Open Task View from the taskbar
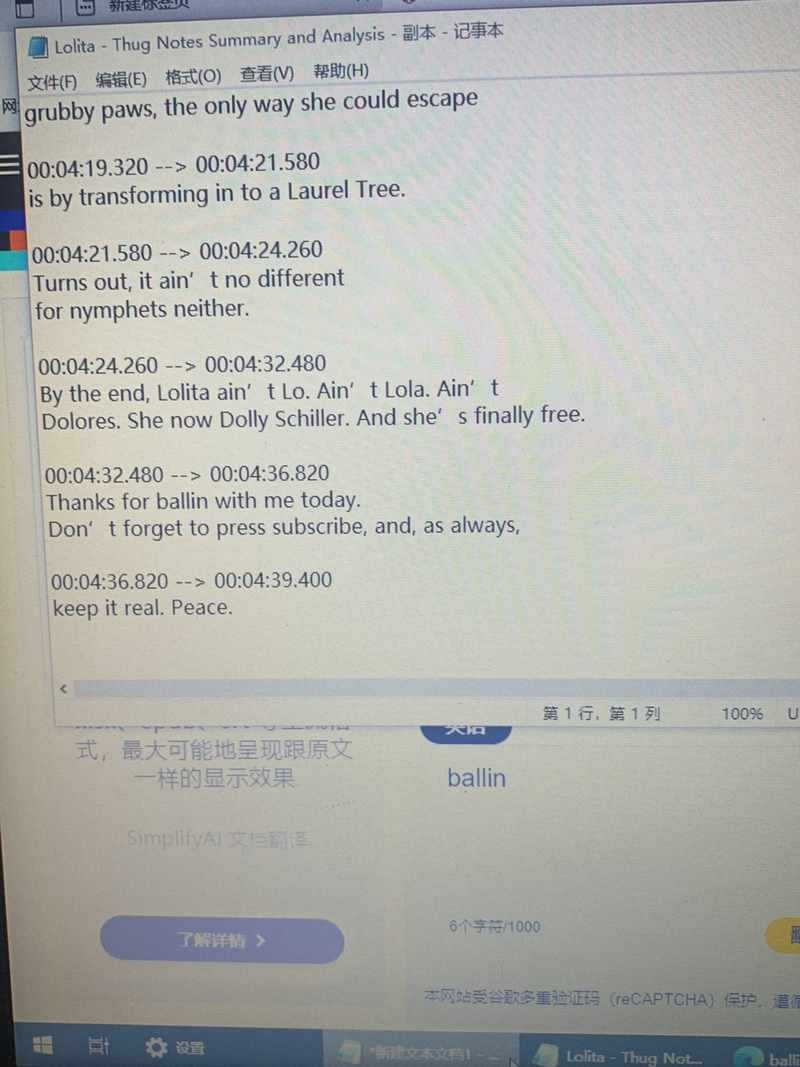 pyautogui.click(x=98, y=1047)
